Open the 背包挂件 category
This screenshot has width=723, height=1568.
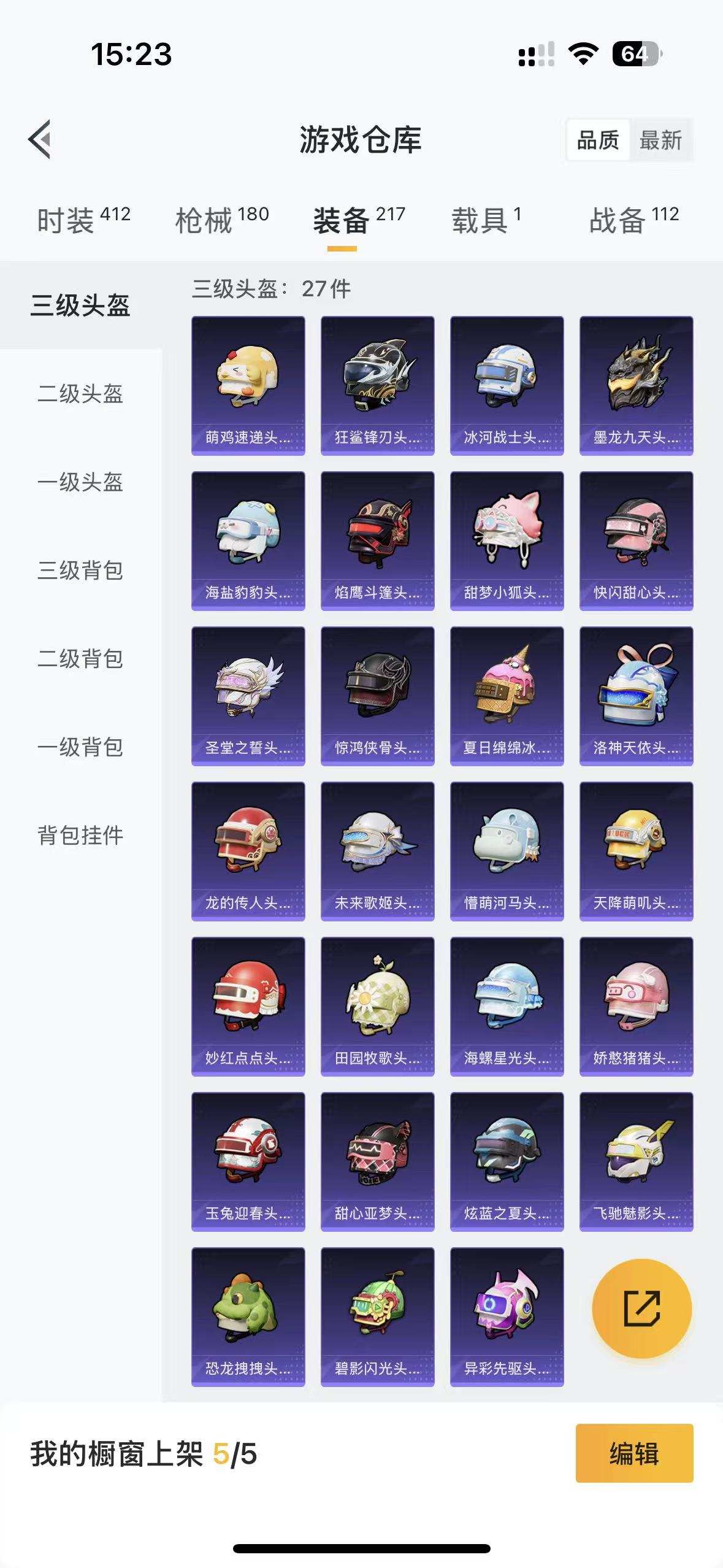pyautogui.click(x=80, y=836)
